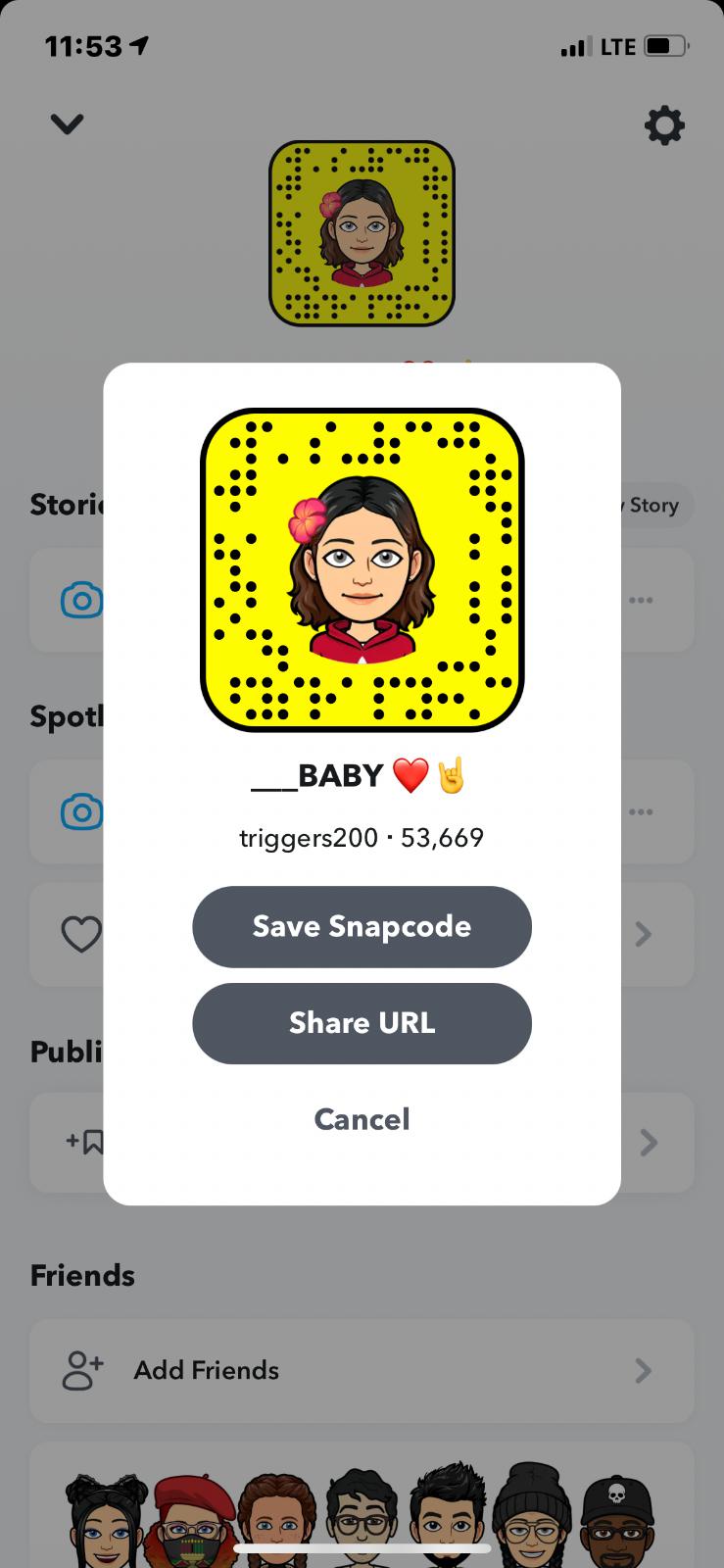
Task: Save the Snapcode to camera roll
Action: point(362,927)
